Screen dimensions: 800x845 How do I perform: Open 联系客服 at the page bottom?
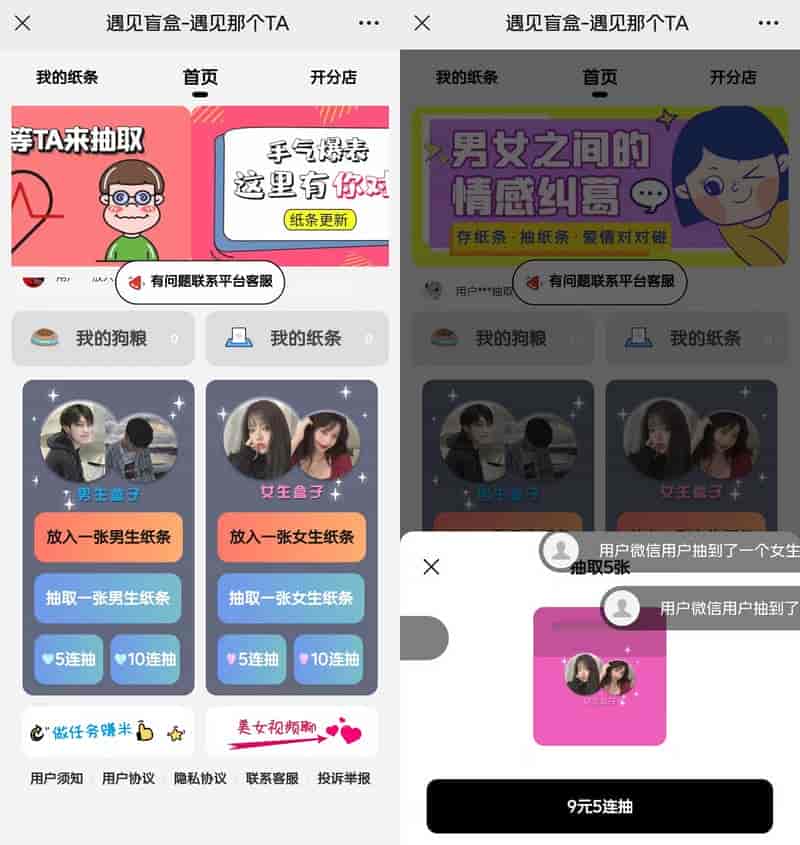272,778
